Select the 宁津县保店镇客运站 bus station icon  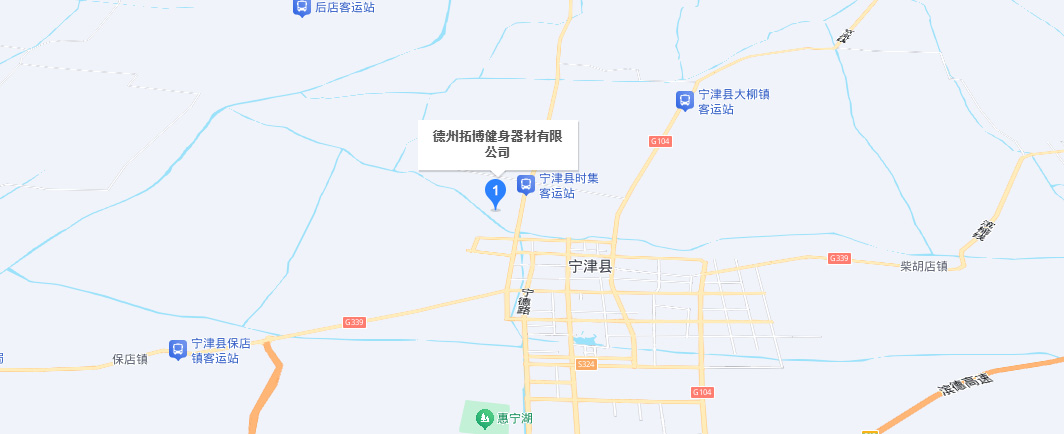click(177, 349)
